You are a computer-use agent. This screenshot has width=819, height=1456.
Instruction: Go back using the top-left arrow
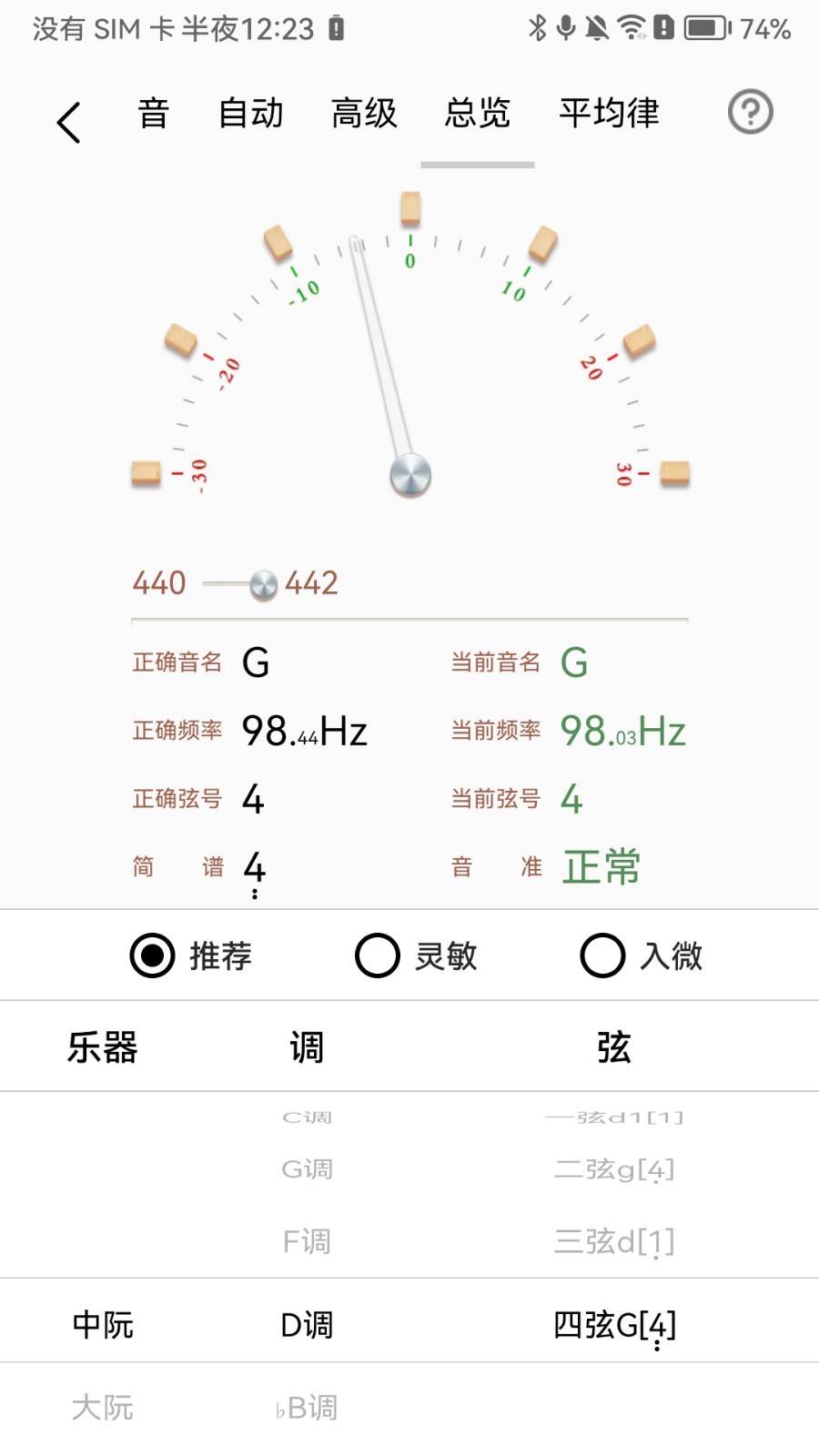69,122
